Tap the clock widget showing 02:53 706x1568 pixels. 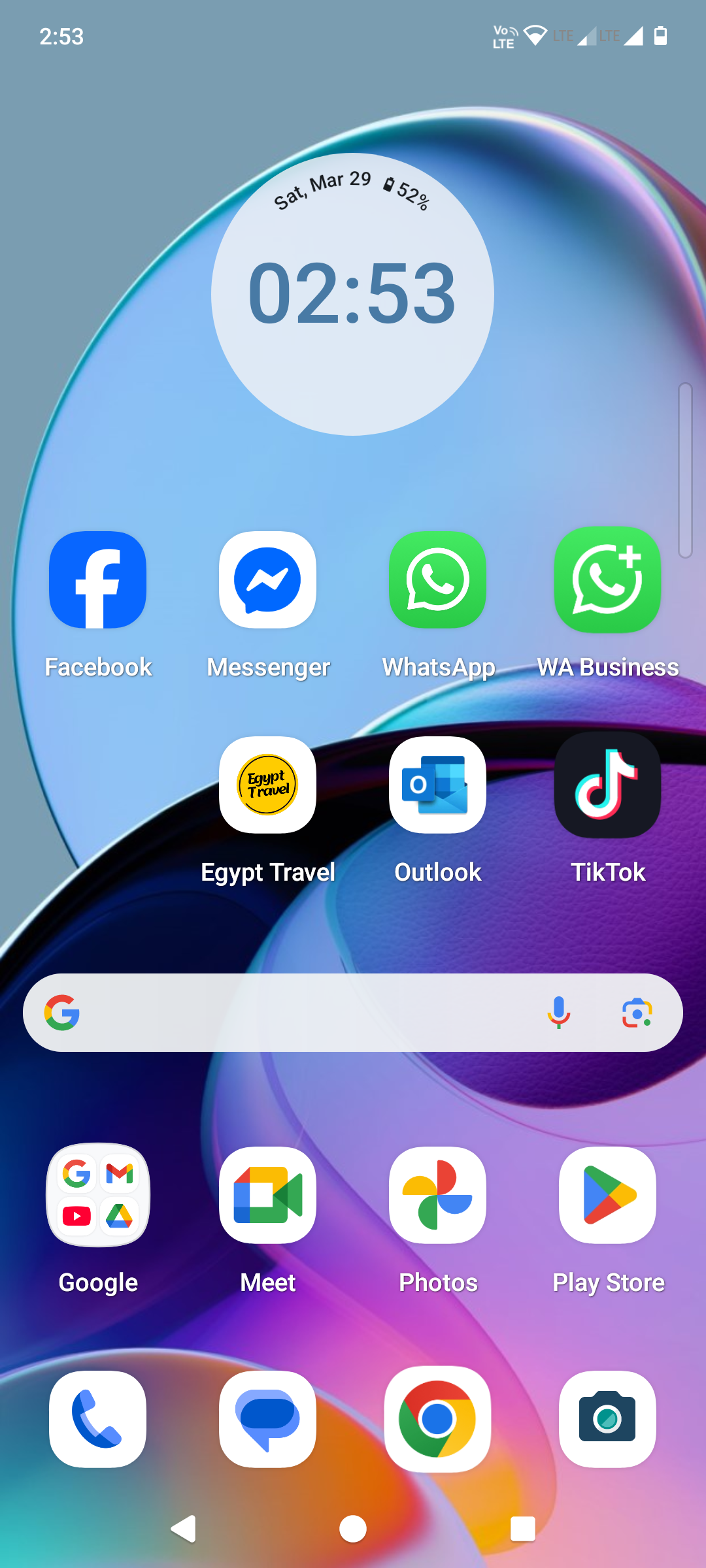tap(353, 294)
